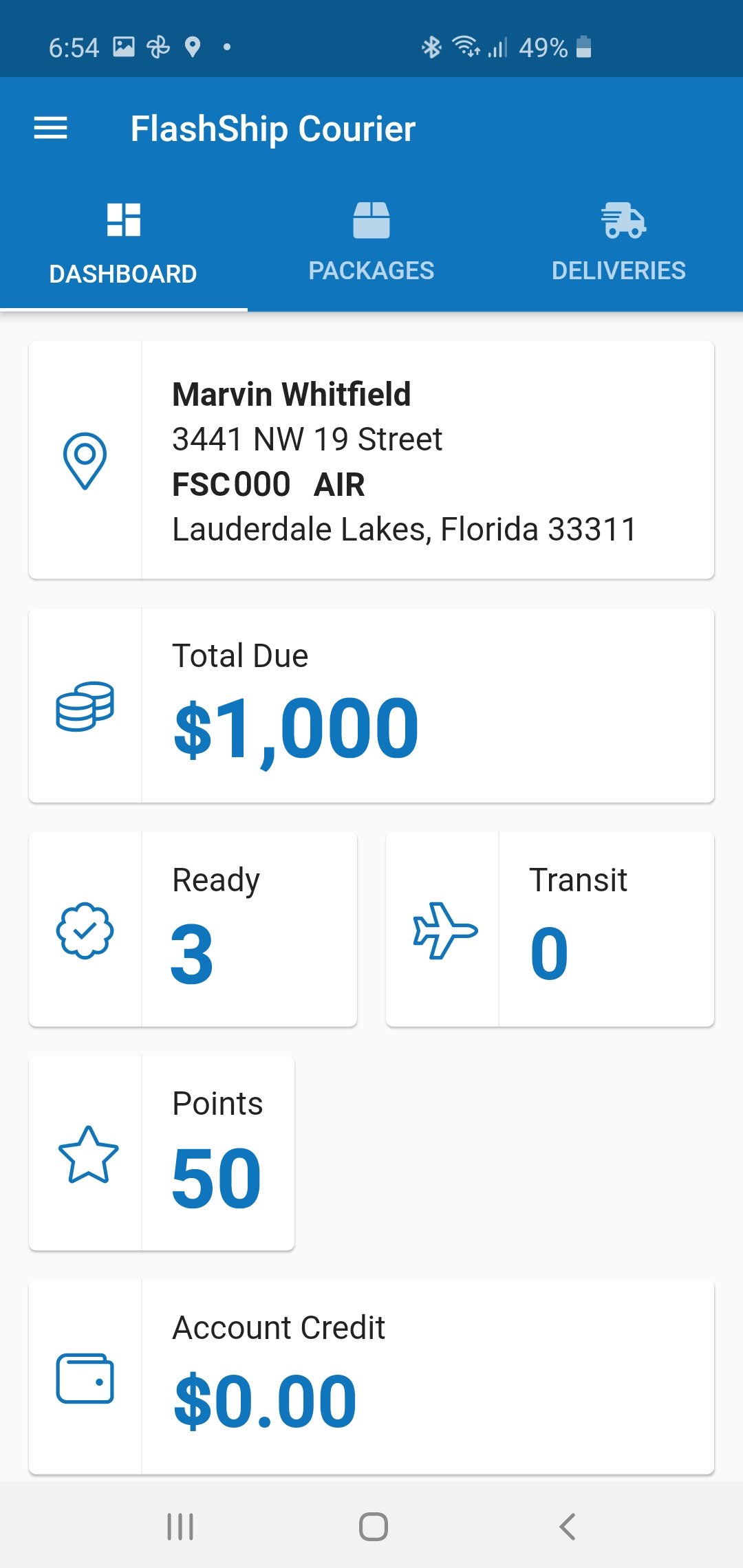Go back using the system back button
Screen dimensions: 743x1568
(x=567, y=1527)
